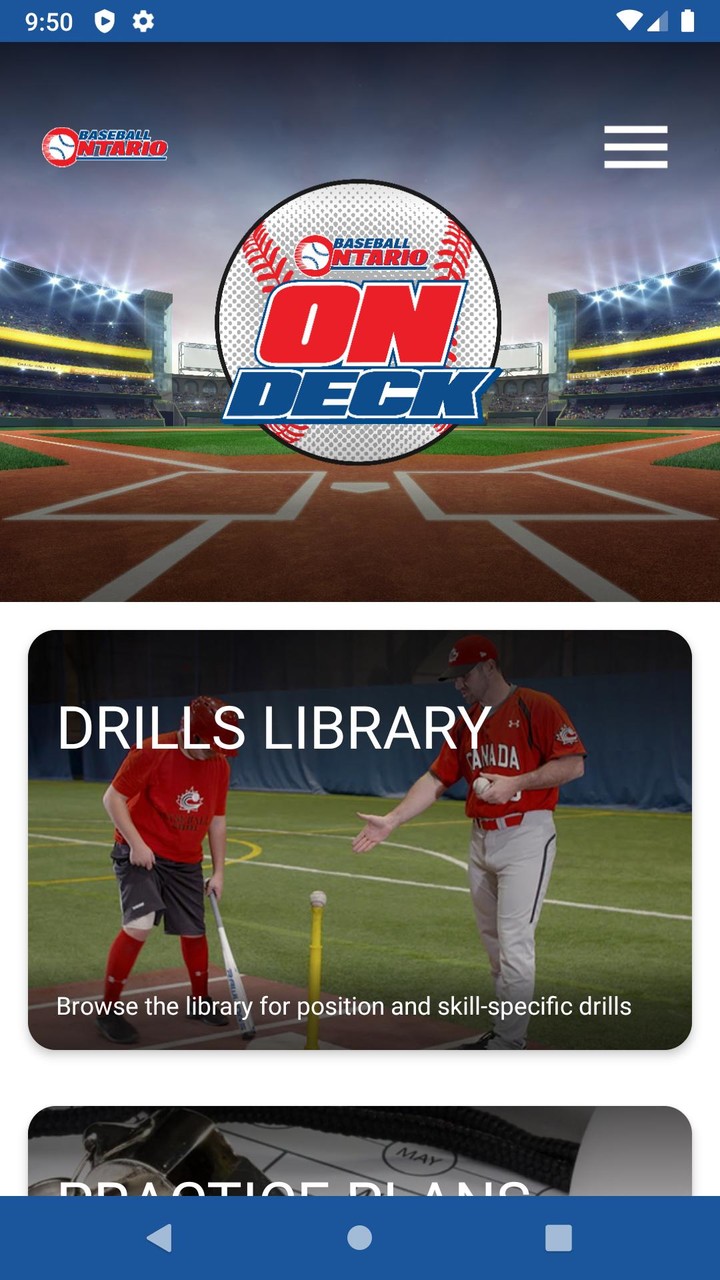Open the Practice Plans card
Viewport: 720px width, 1280px height.
(360, 1151)
